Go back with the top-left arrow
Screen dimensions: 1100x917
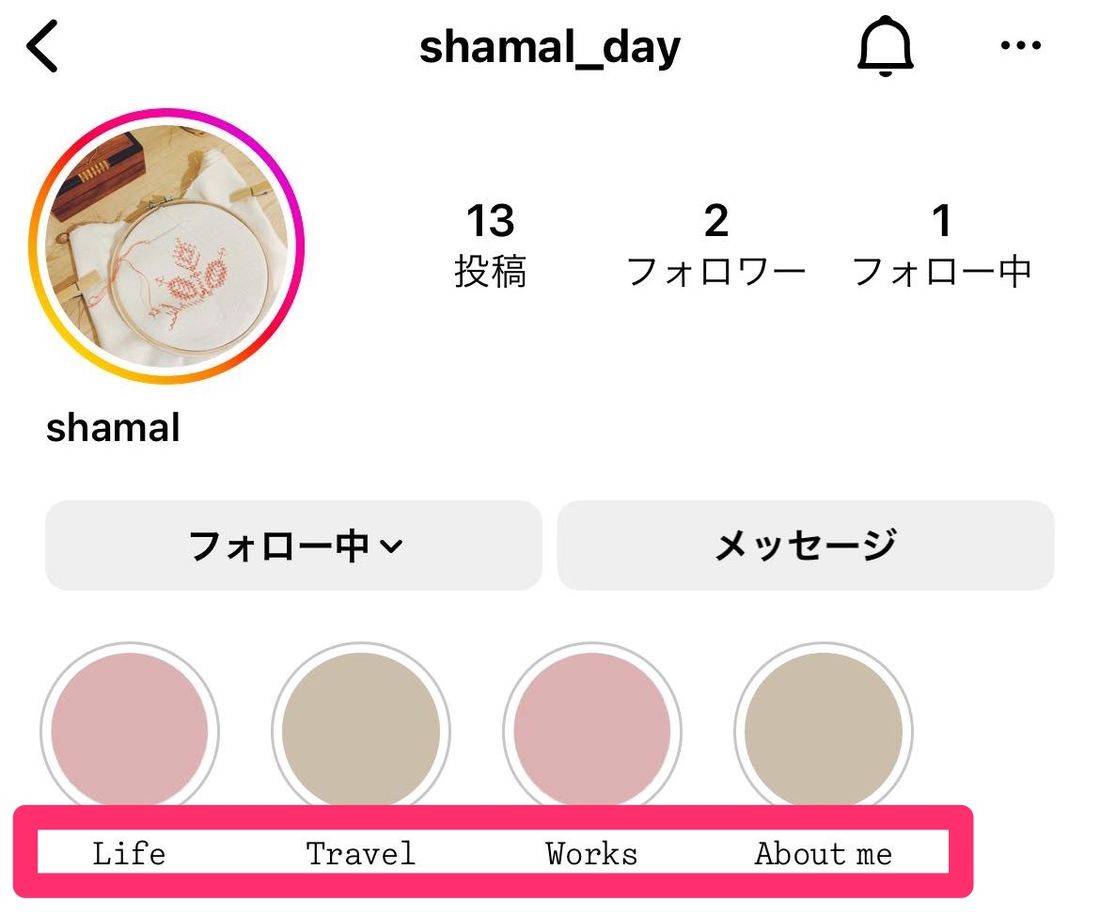42,48
